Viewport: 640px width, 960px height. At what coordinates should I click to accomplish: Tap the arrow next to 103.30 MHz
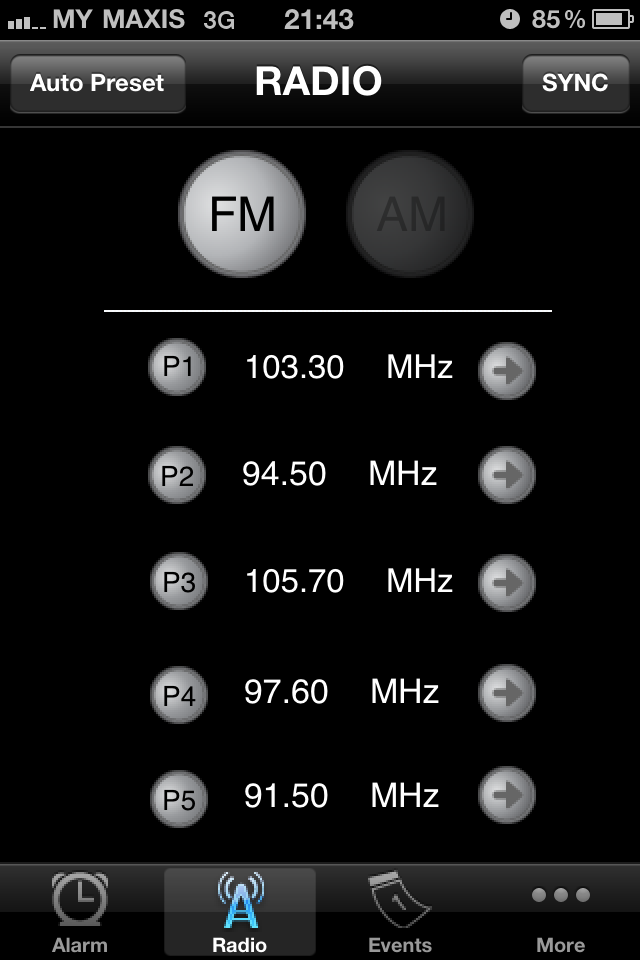click(x=507, y=370)
